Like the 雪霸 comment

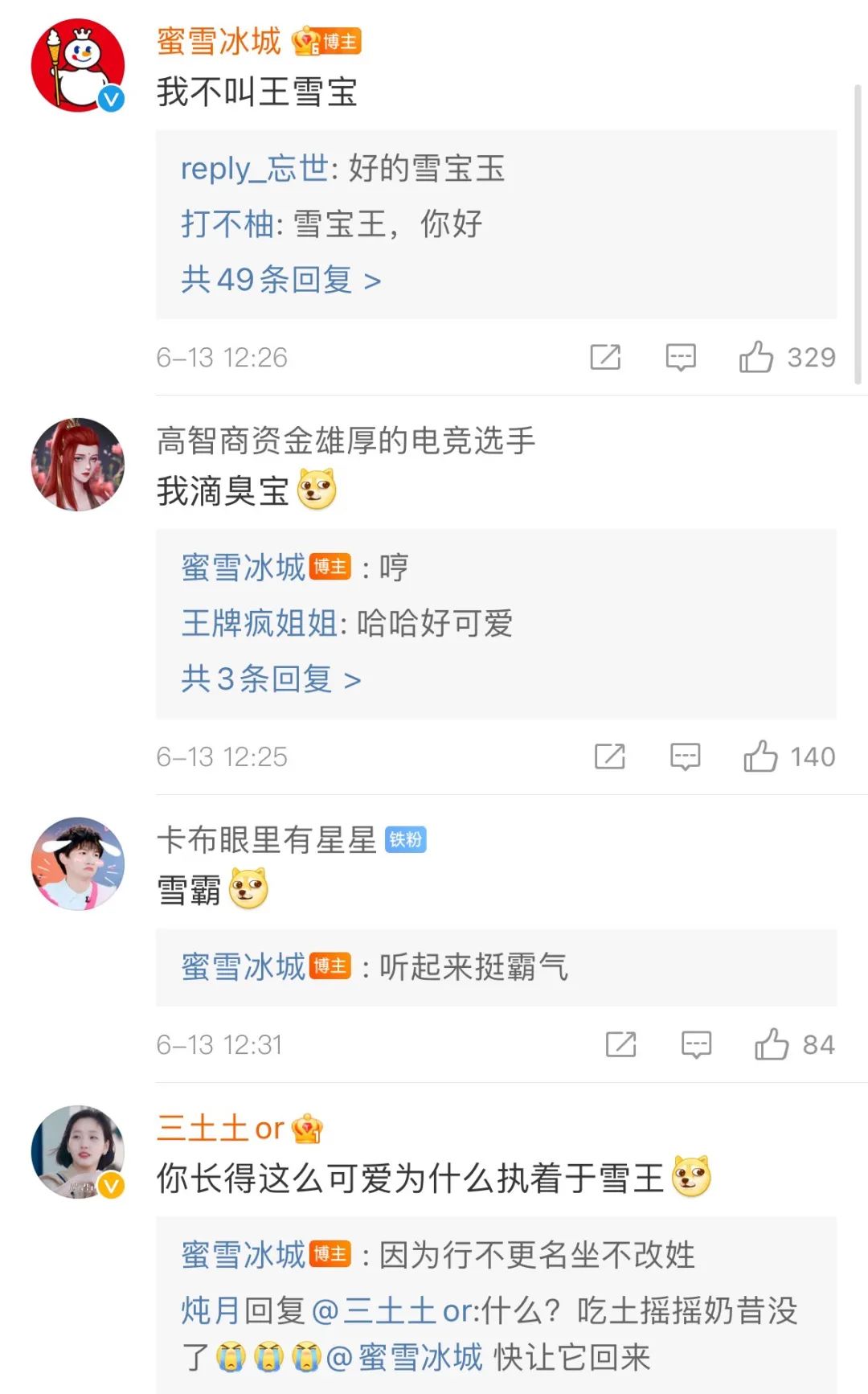[x=772, y=1044]
